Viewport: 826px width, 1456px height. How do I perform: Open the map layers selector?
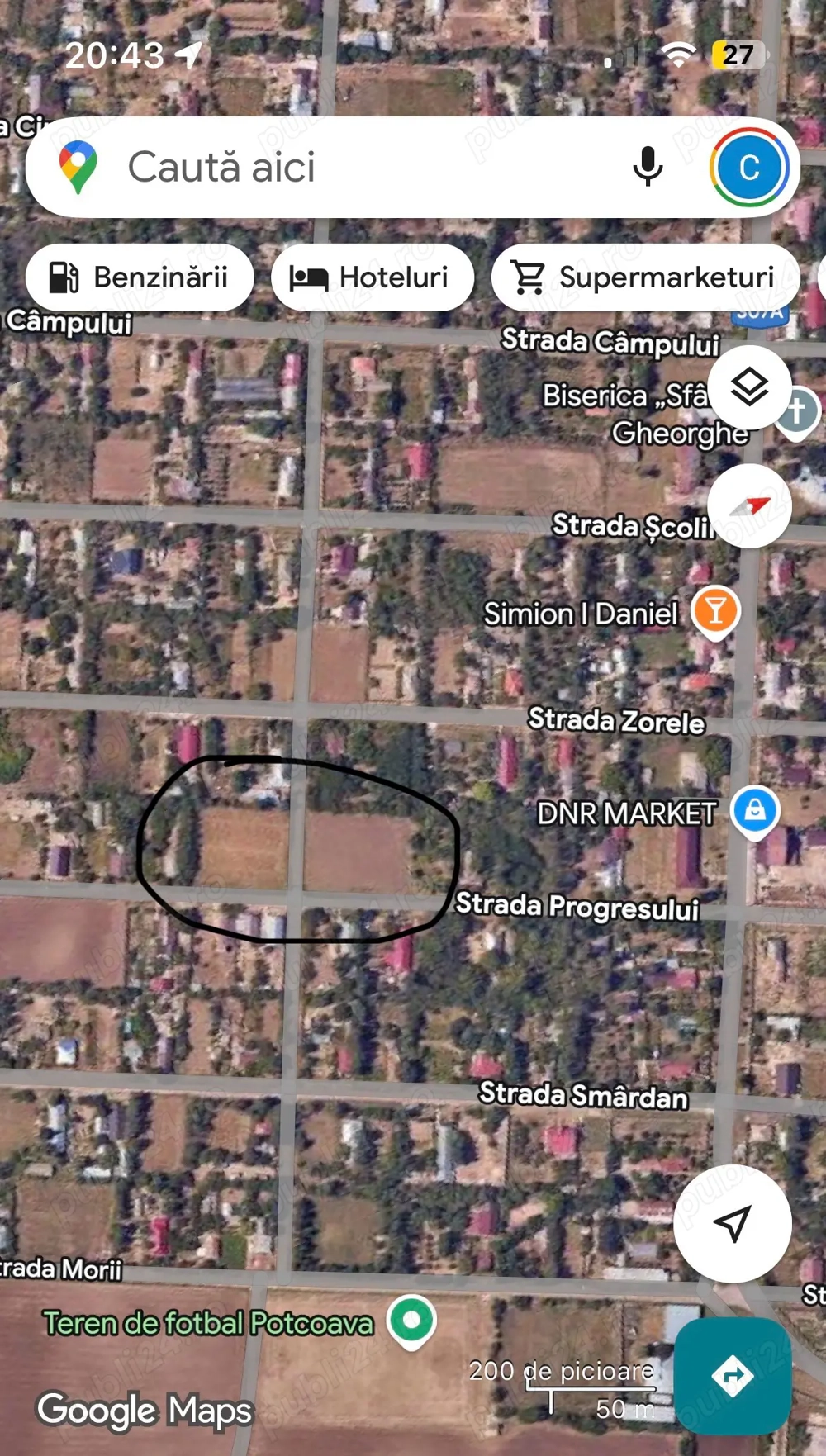pyautogui.click(x=749, y=387)
